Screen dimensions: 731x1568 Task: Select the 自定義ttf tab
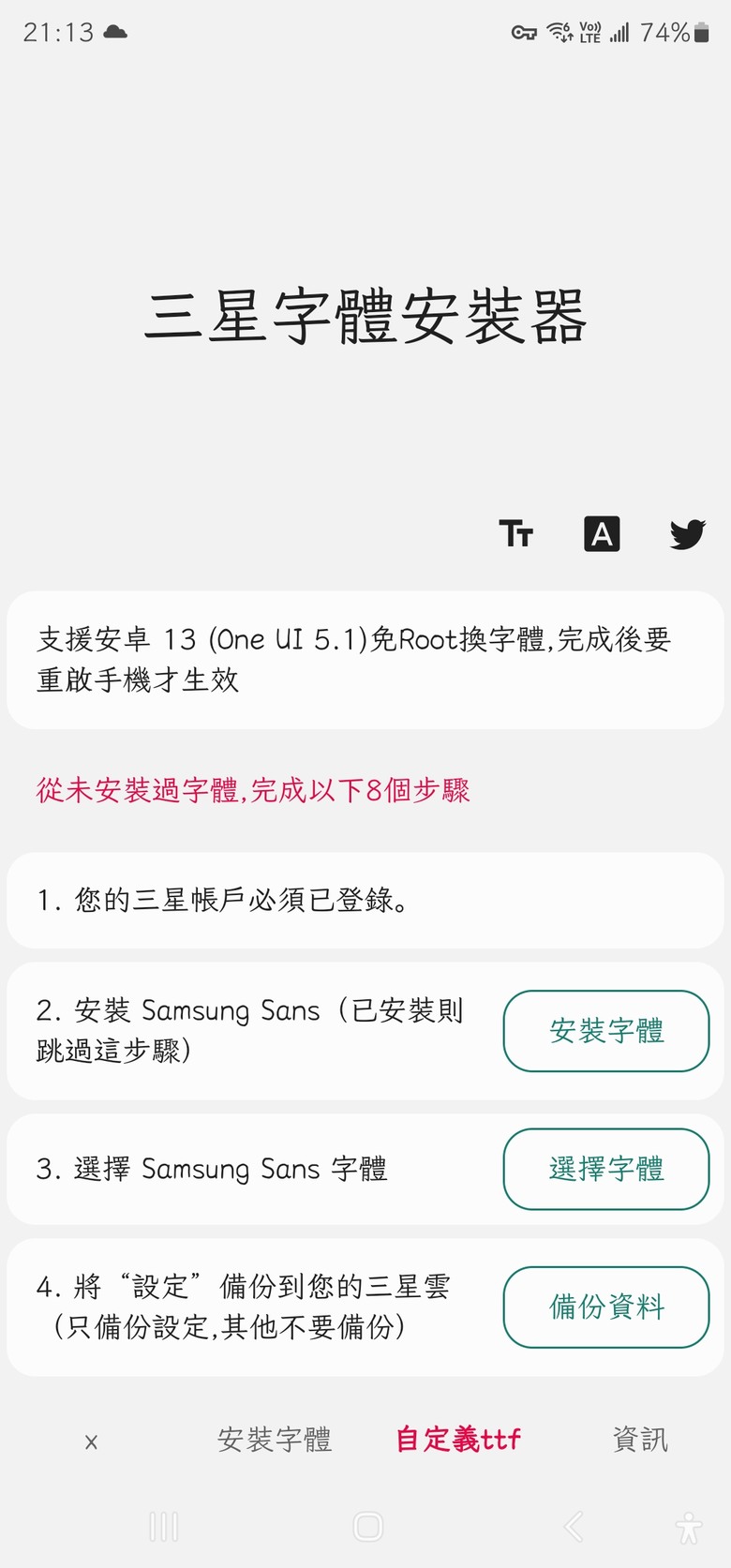coord(458,1439)
